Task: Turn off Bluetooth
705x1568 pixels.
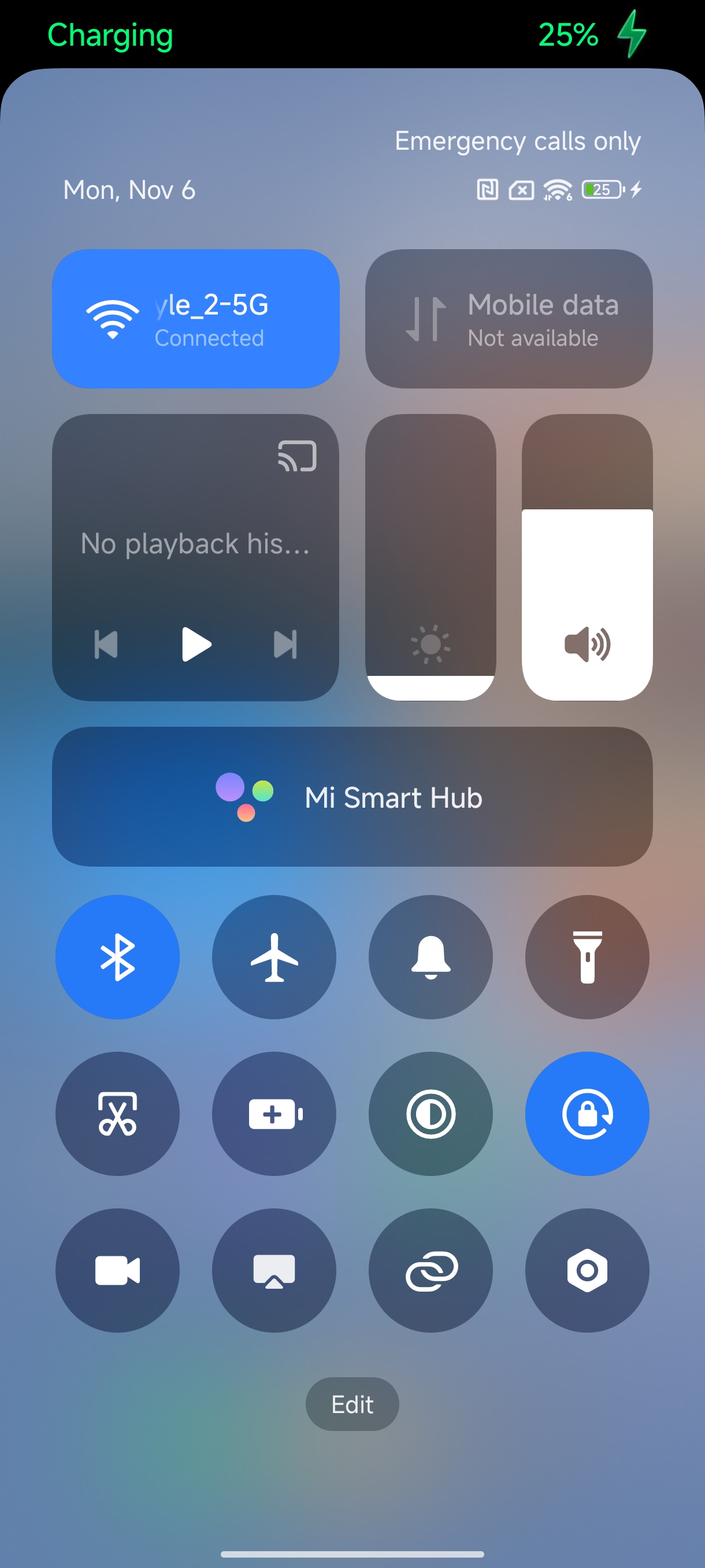Action: coord(117,957)
